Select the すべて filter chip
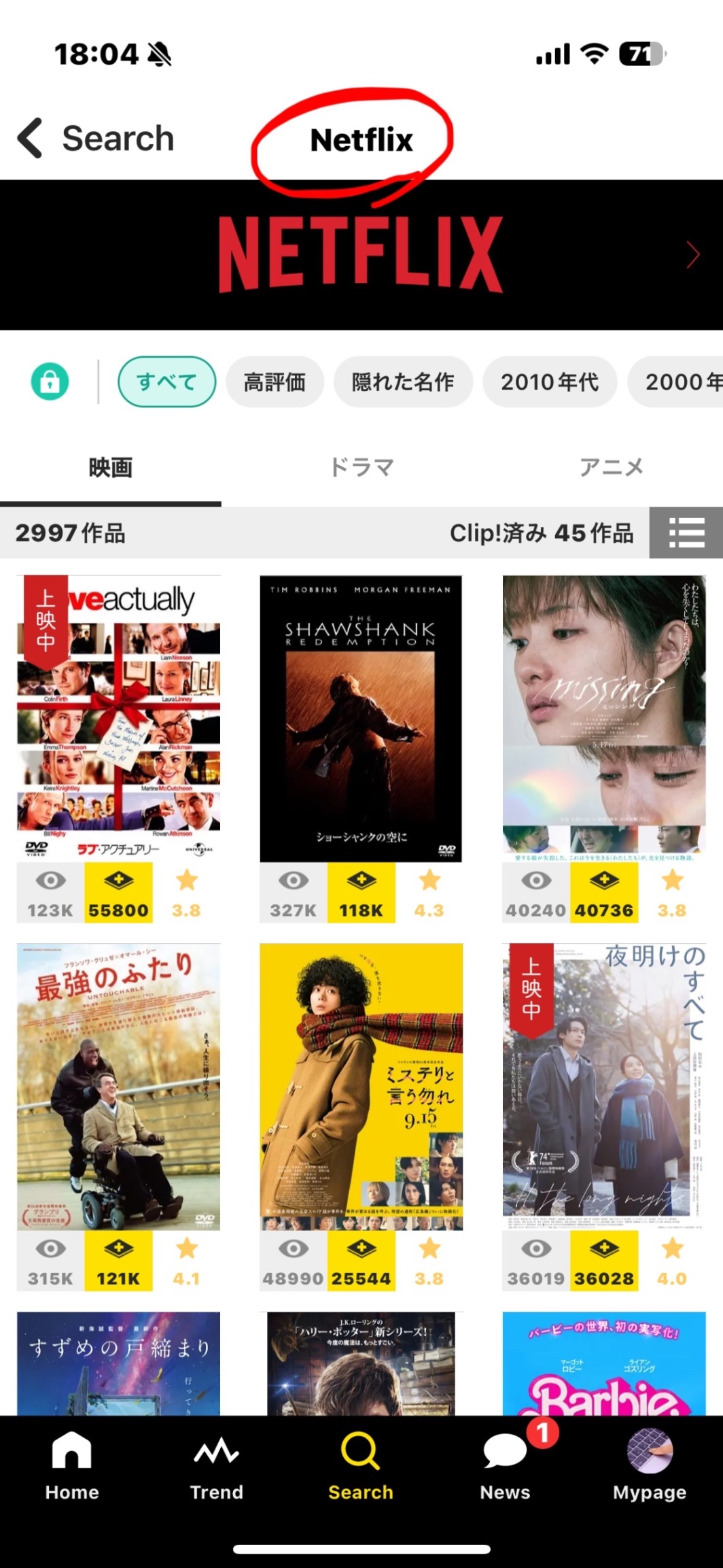 (x=166, y=382)
